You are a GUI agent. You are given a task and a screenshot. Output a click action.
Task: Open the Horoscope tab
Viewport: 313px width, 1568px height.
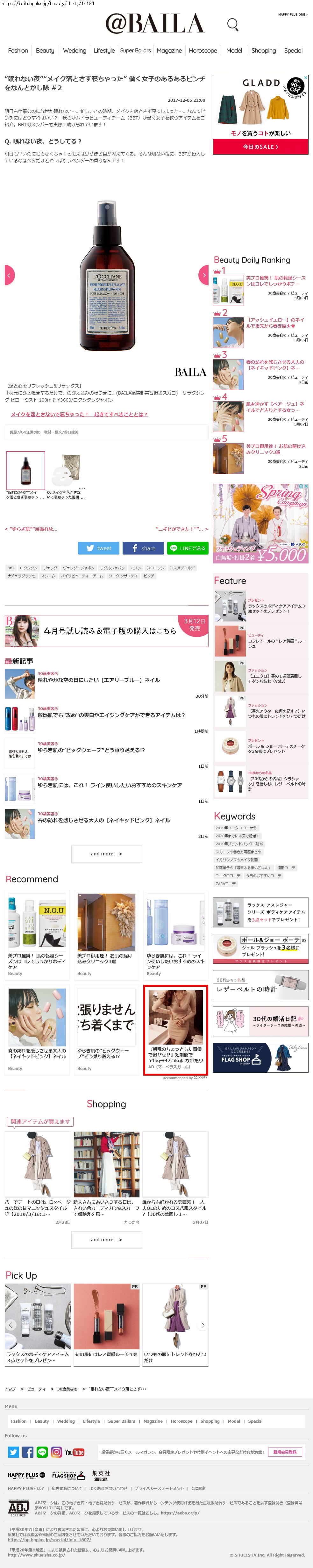(x=203, y=51)
